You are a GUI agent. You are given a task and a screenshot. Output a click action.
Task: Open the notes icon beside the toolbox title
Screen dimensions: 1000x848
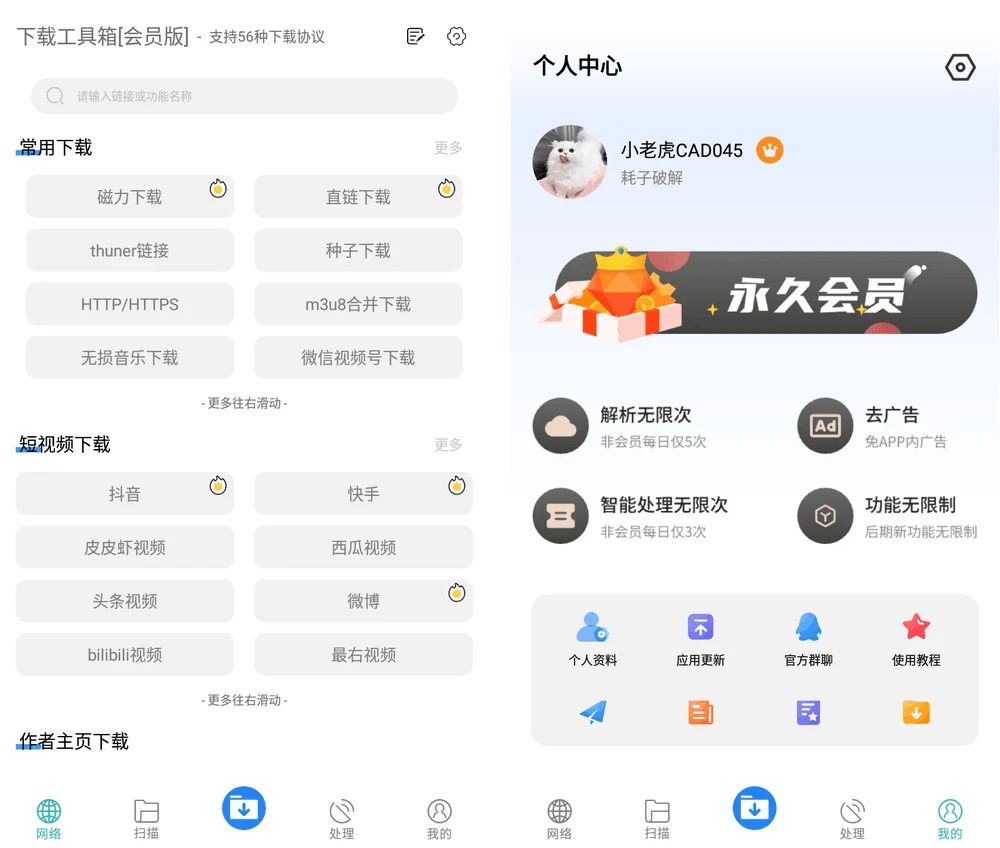click(x=415, y=37)
